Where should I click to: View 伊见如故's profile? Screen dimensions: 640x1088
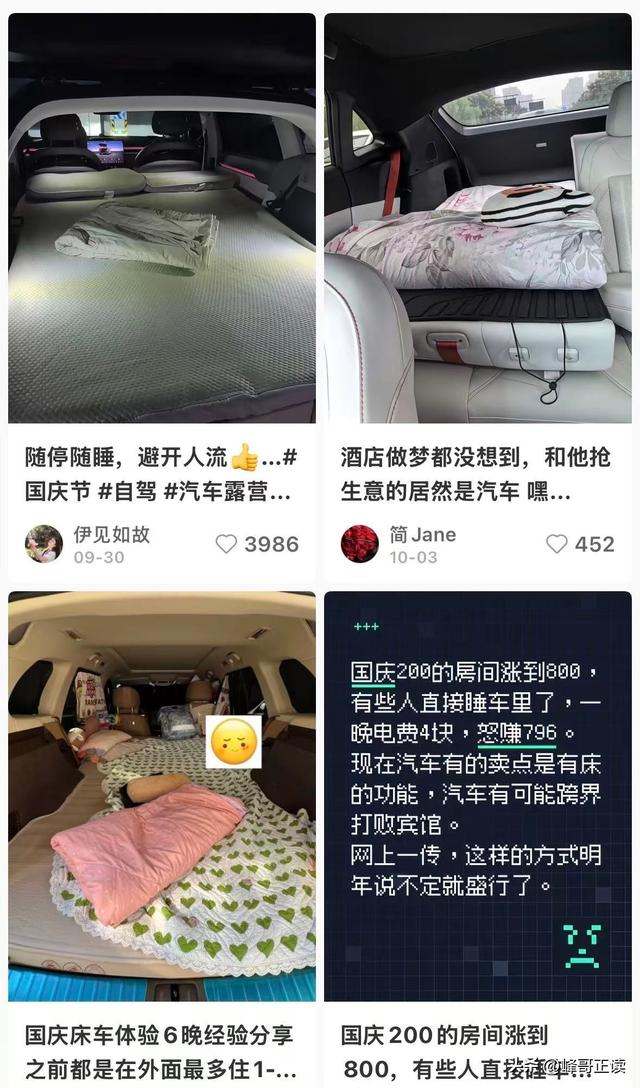tap(44, 543)
